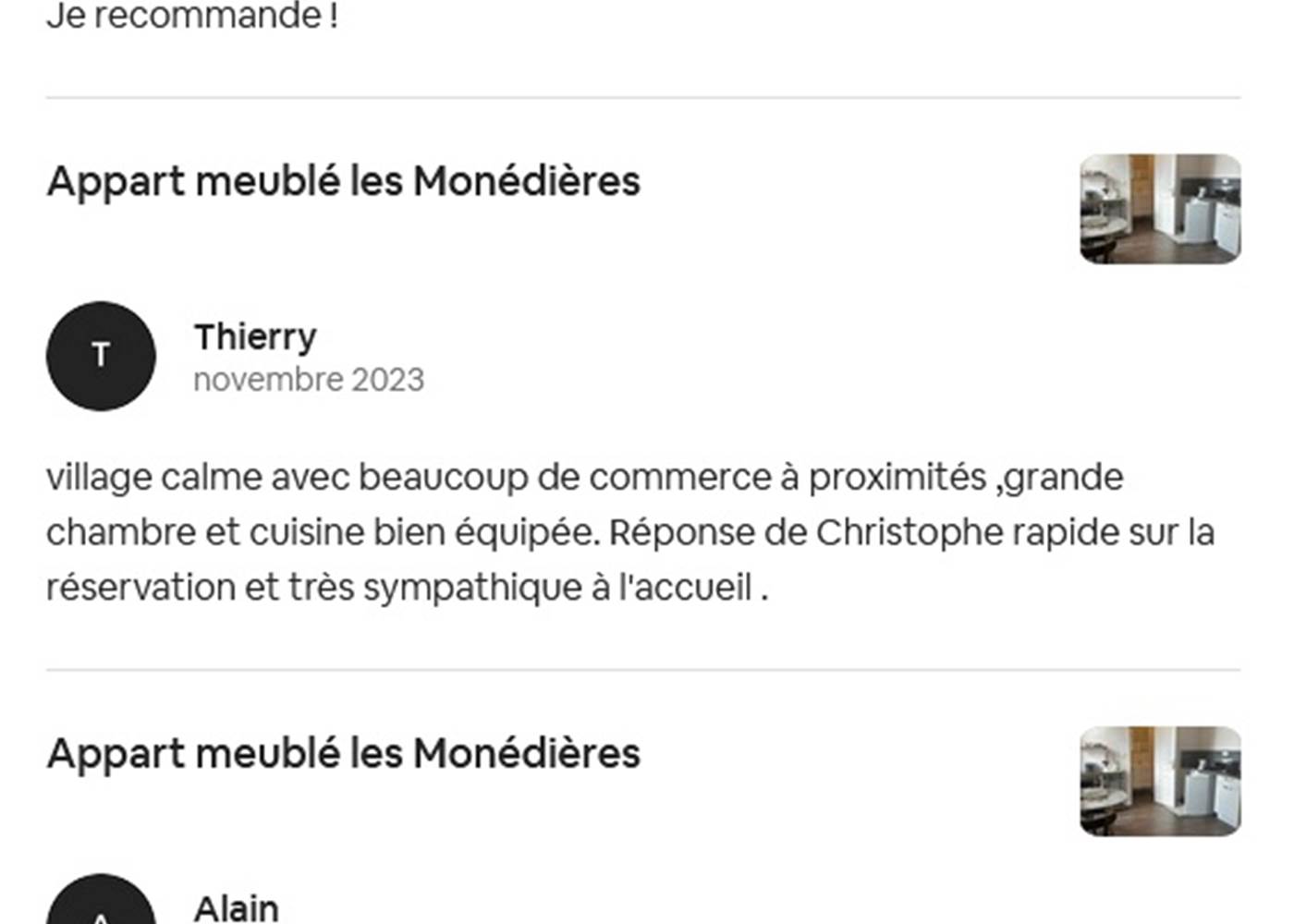
Task: Open listing thumbnail above Alain's review
Action: click(x=1160, y=782)
